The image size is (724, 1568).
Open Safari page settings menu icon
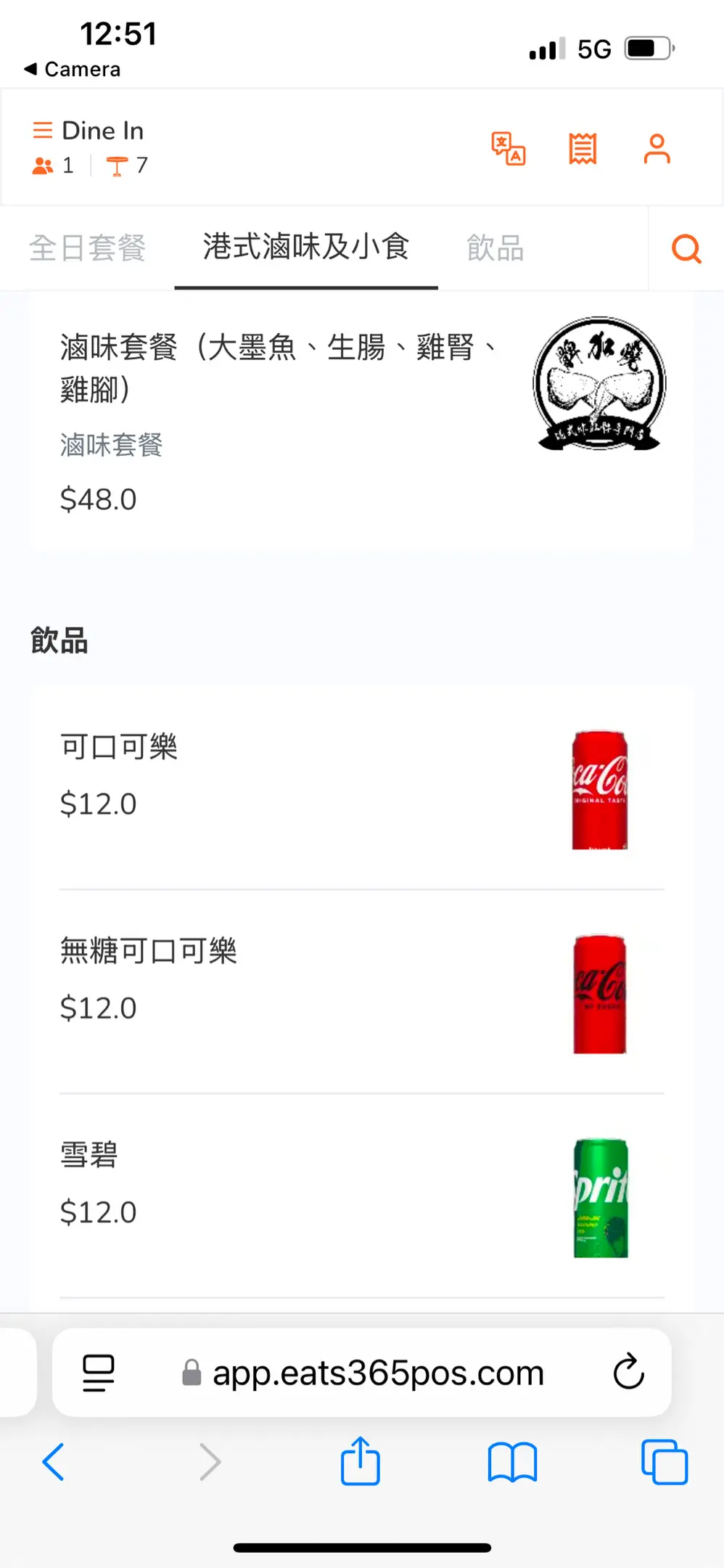[x=99, y=1372]
